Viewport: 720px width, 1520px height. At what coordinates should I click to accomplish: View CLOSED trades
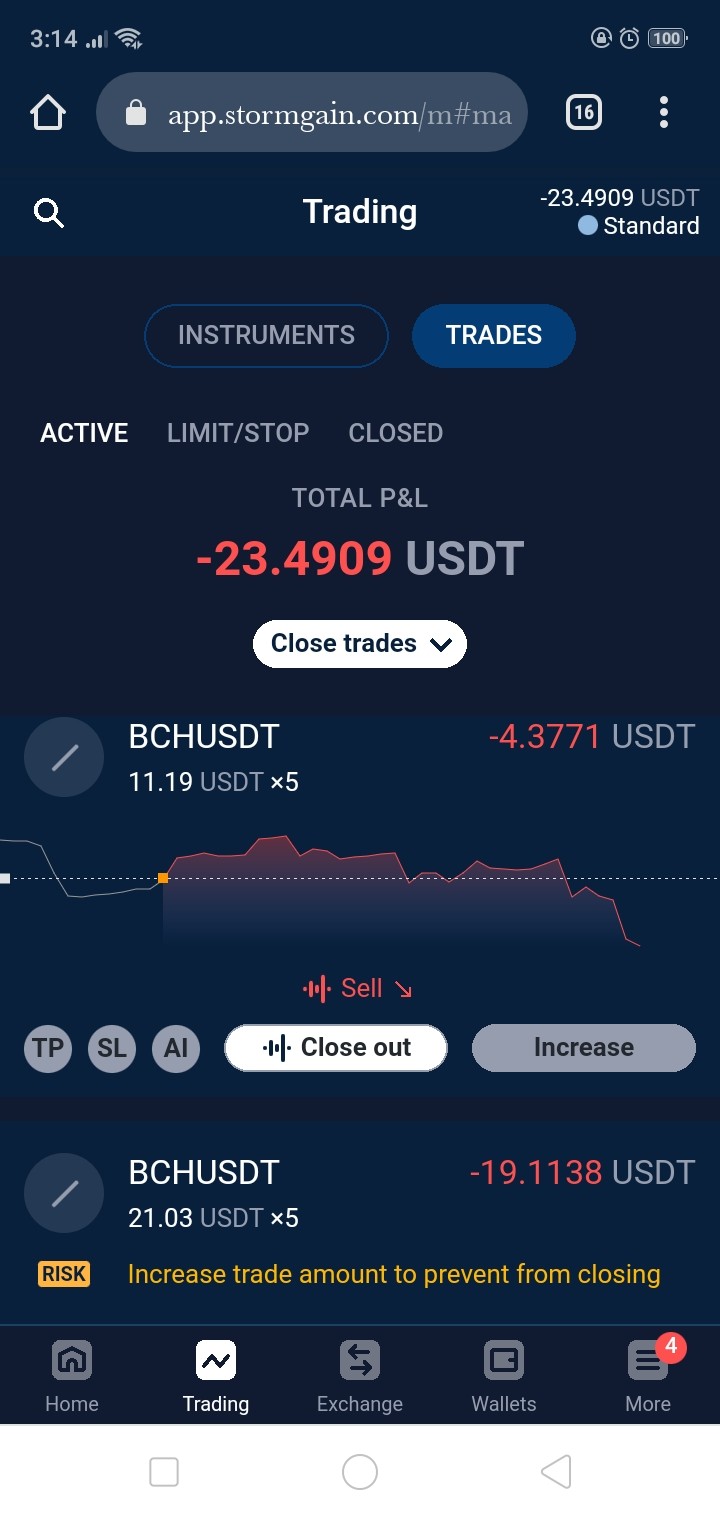[395, 433]
